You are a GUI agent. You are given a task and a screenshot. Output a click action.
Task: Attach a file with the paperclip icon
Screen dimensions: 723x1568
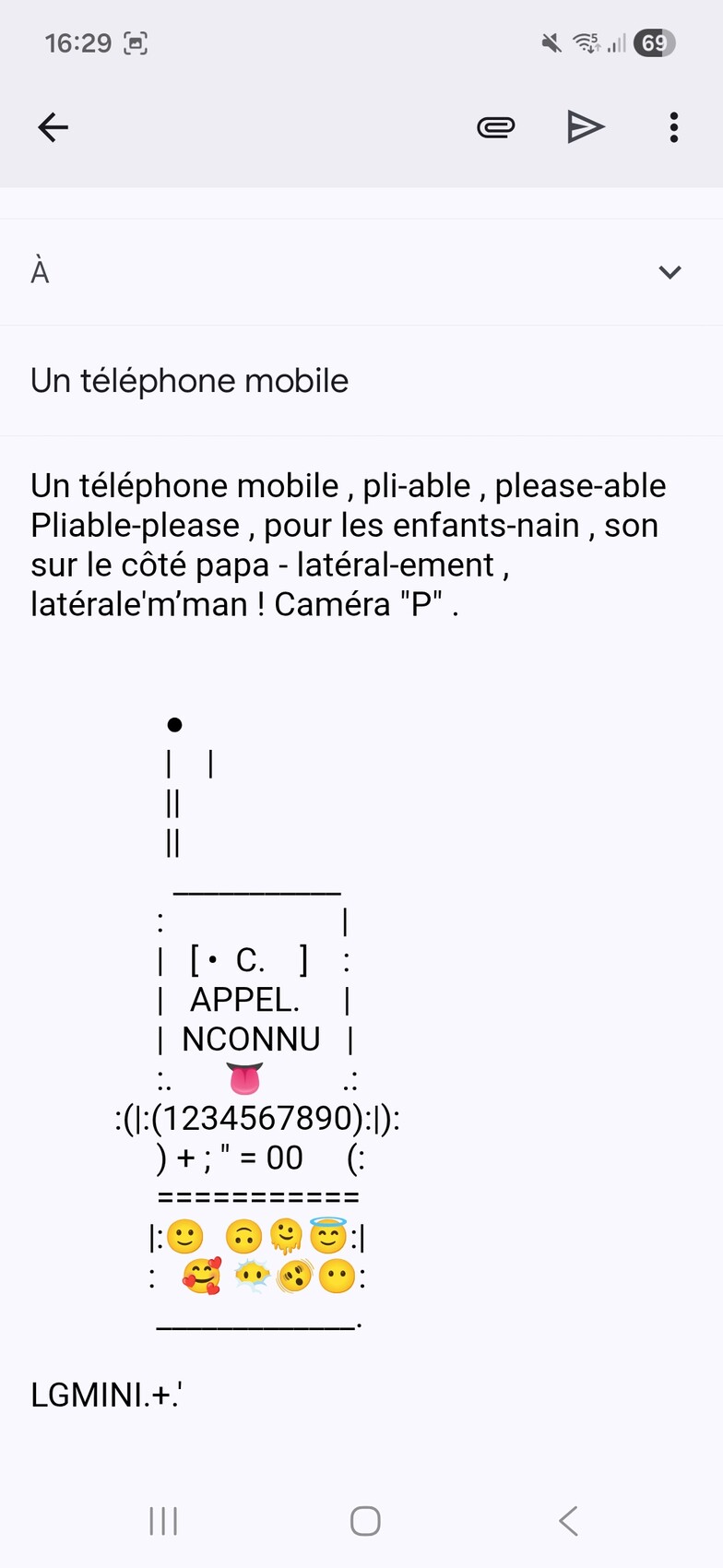click(495, 127)
